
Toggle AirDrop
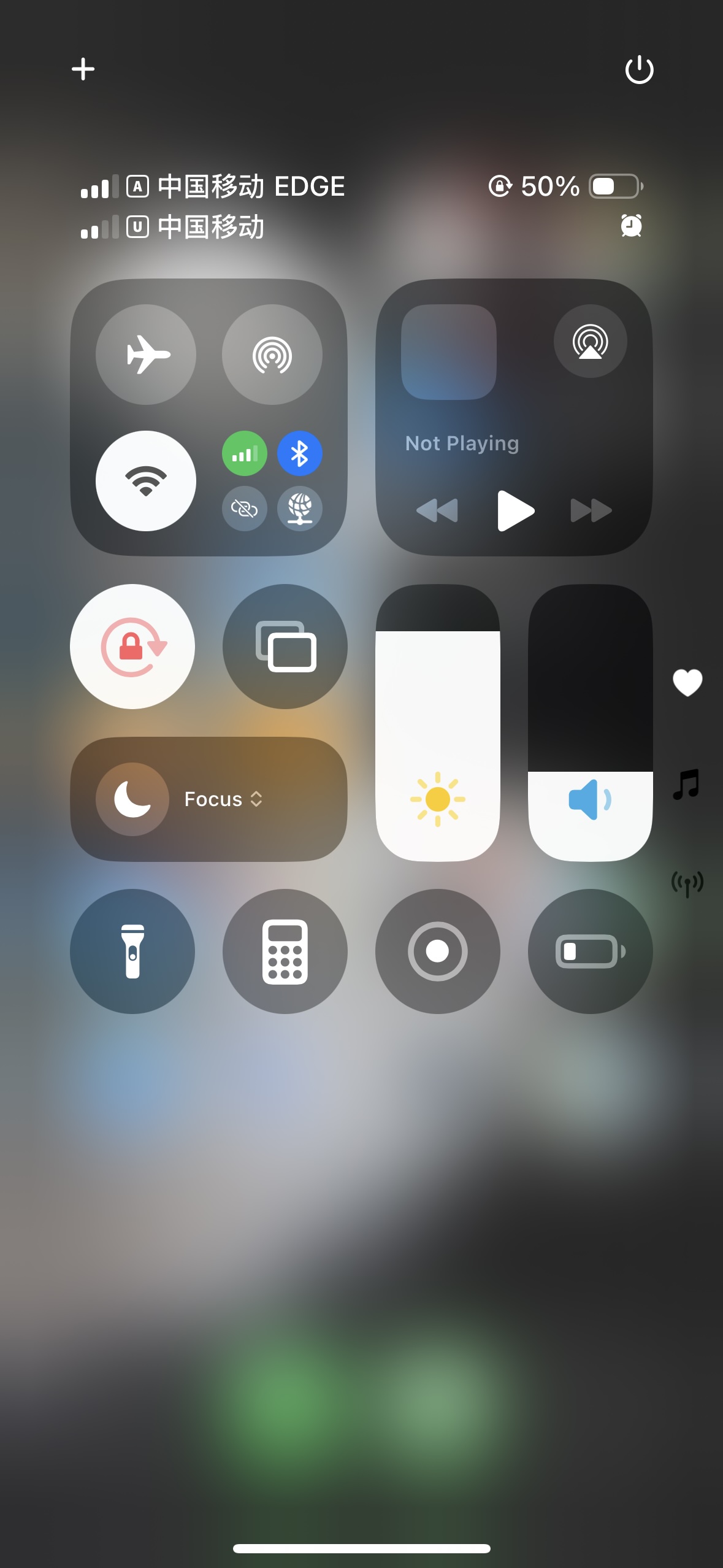tap(272, 355)
